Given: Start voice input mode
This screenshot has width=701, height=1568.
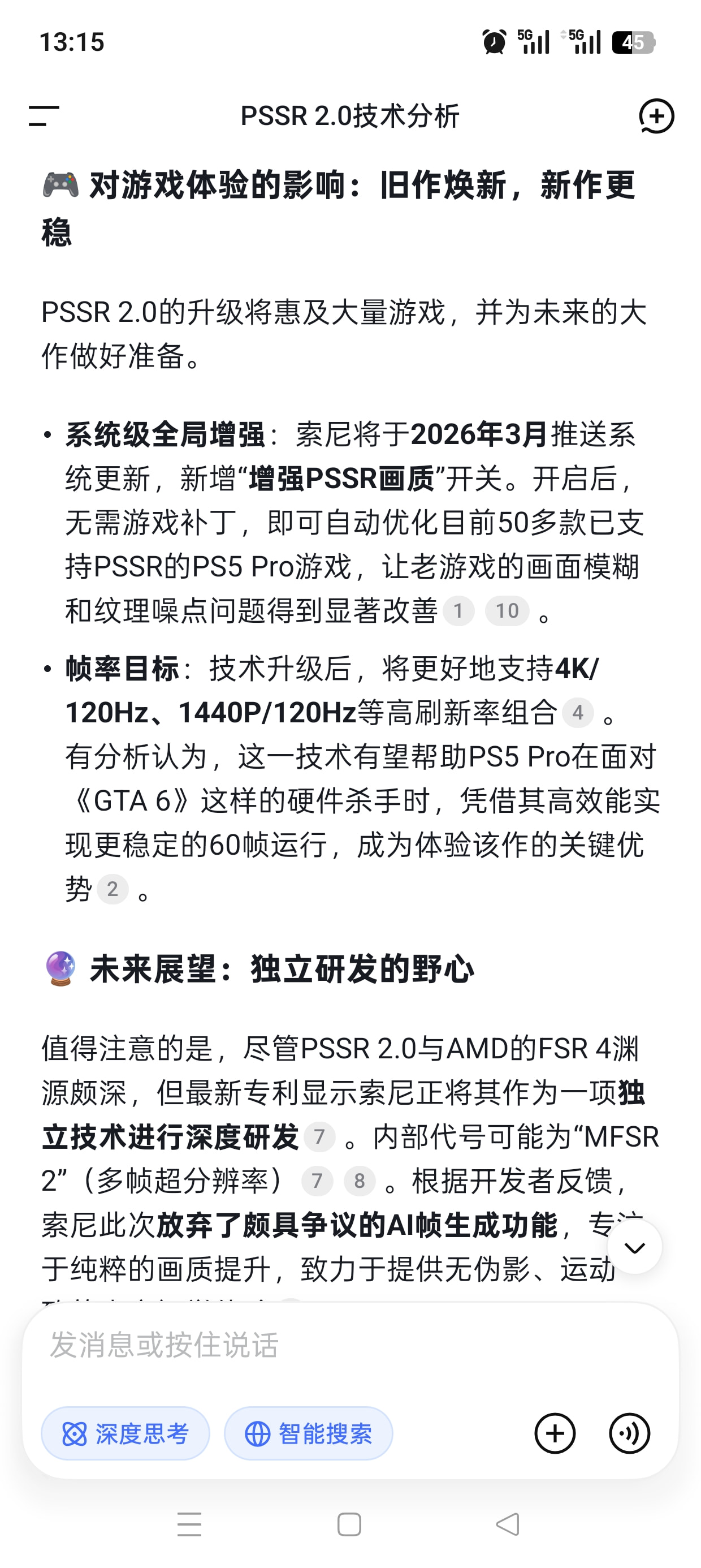Looking at the screenshot, I should (629, 1433).
